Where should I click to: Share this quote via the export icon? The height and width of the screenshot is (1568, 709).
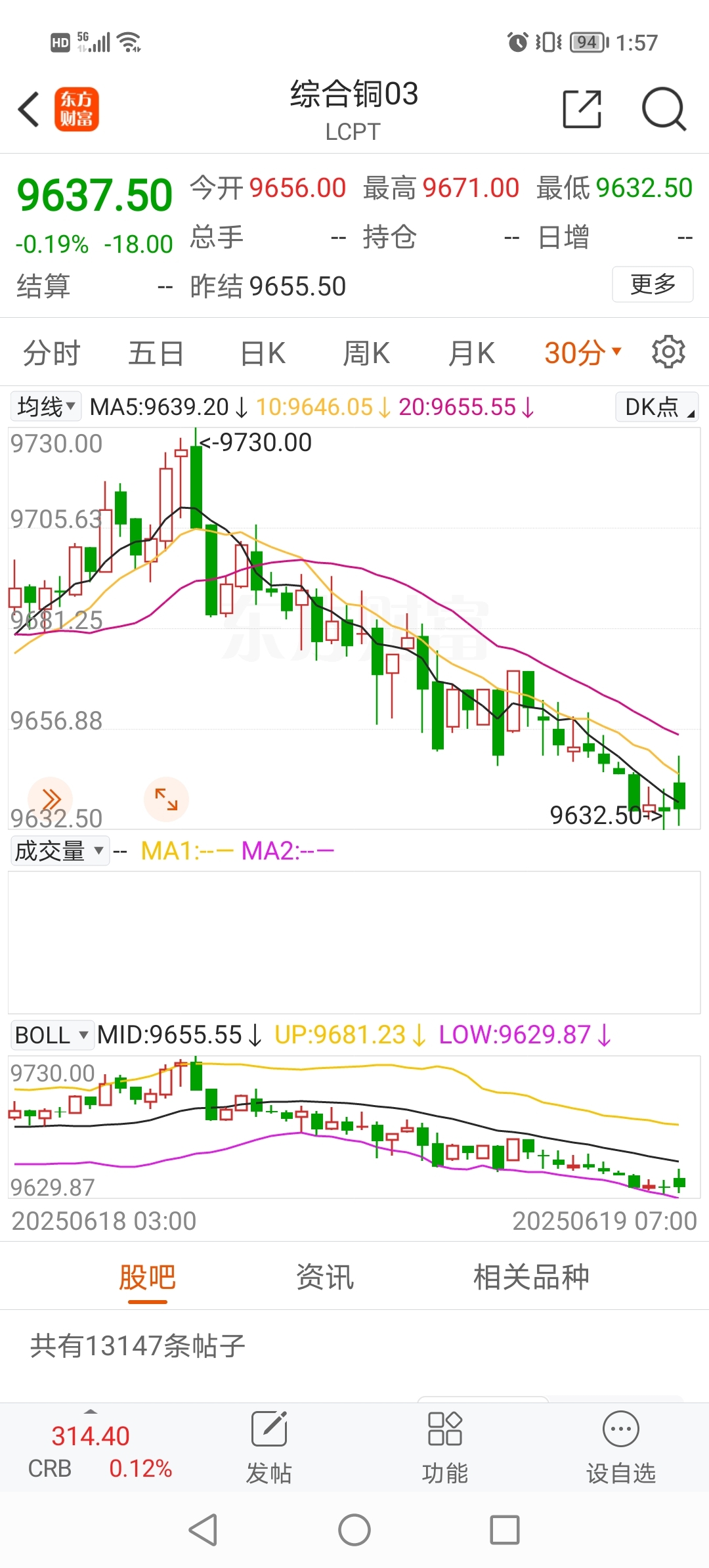[x=582, y=109]
